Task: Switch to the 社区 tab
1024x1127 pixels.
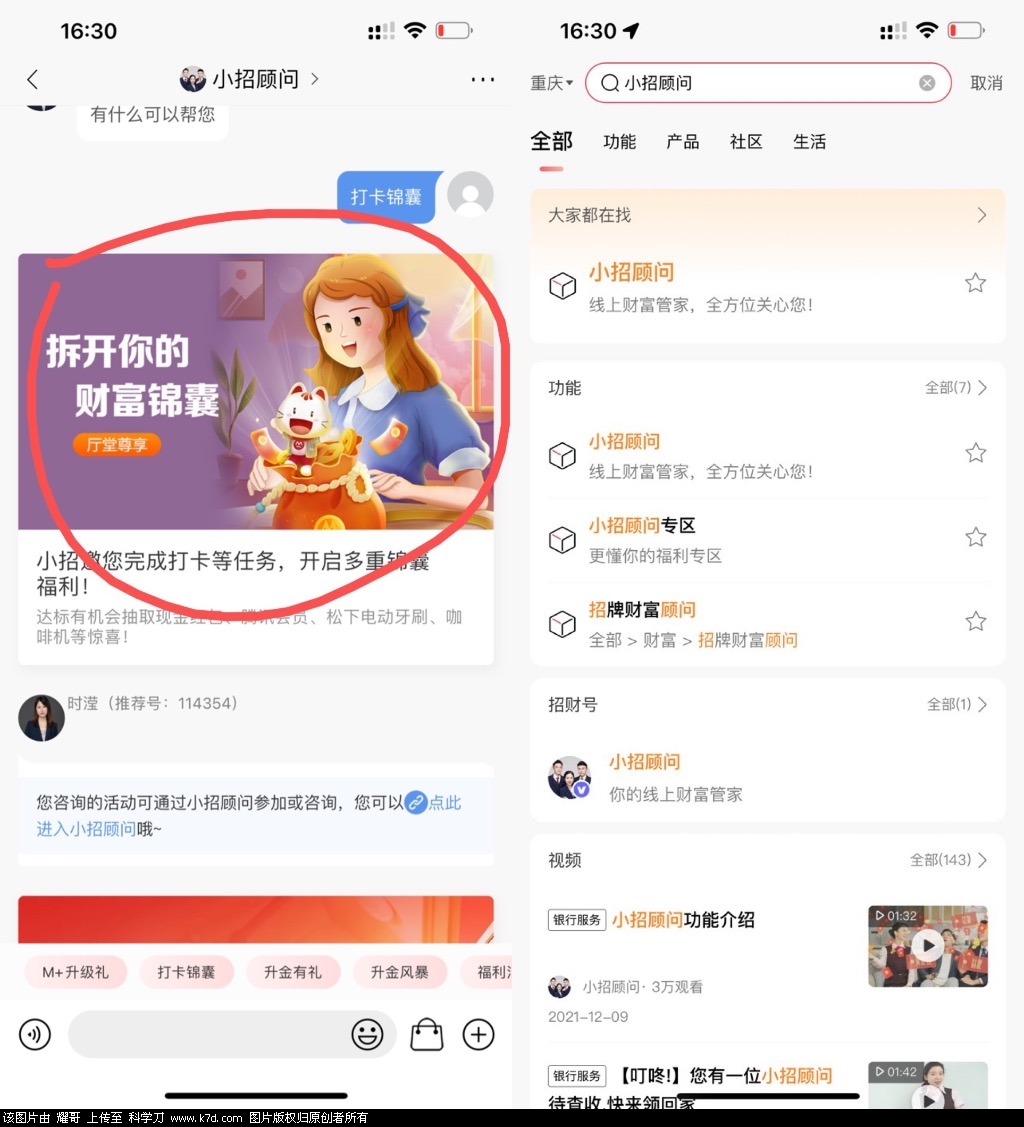Action: point(746,142)
